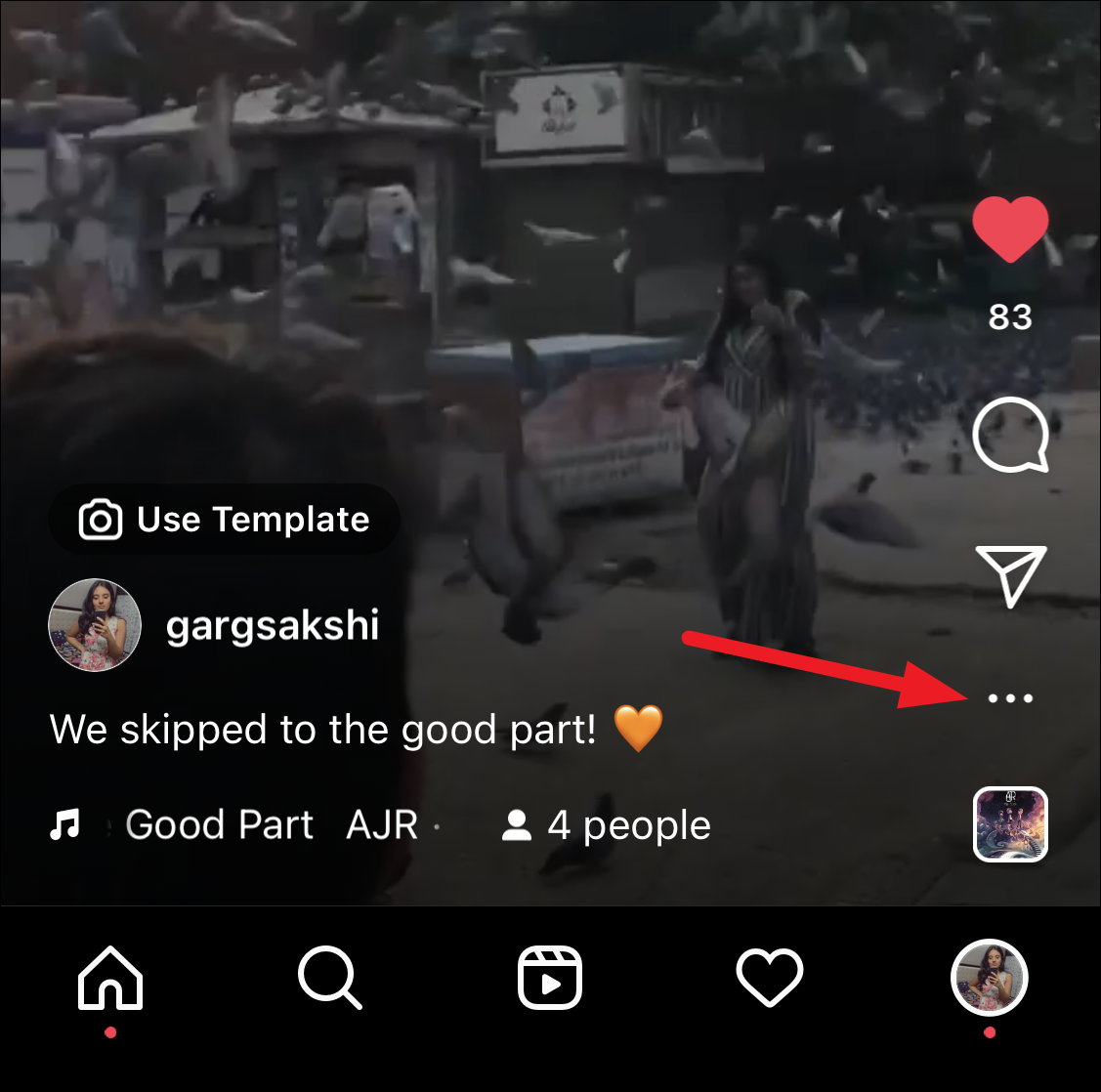1101x1092 pixels.
Task: Switch to the Profile tab
Action: point(990,978)
